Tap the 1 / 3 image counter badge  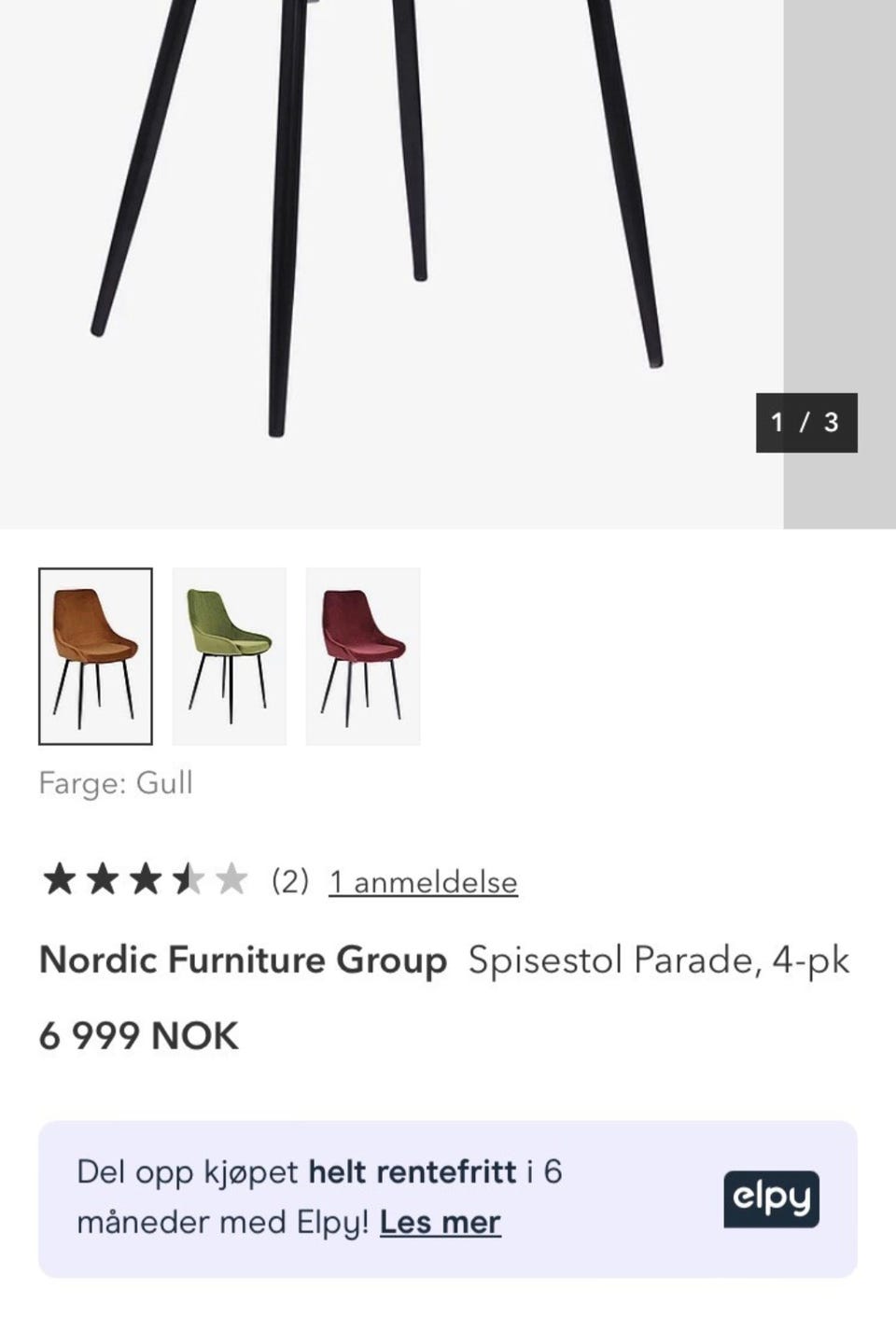click(x=805, y=422)
